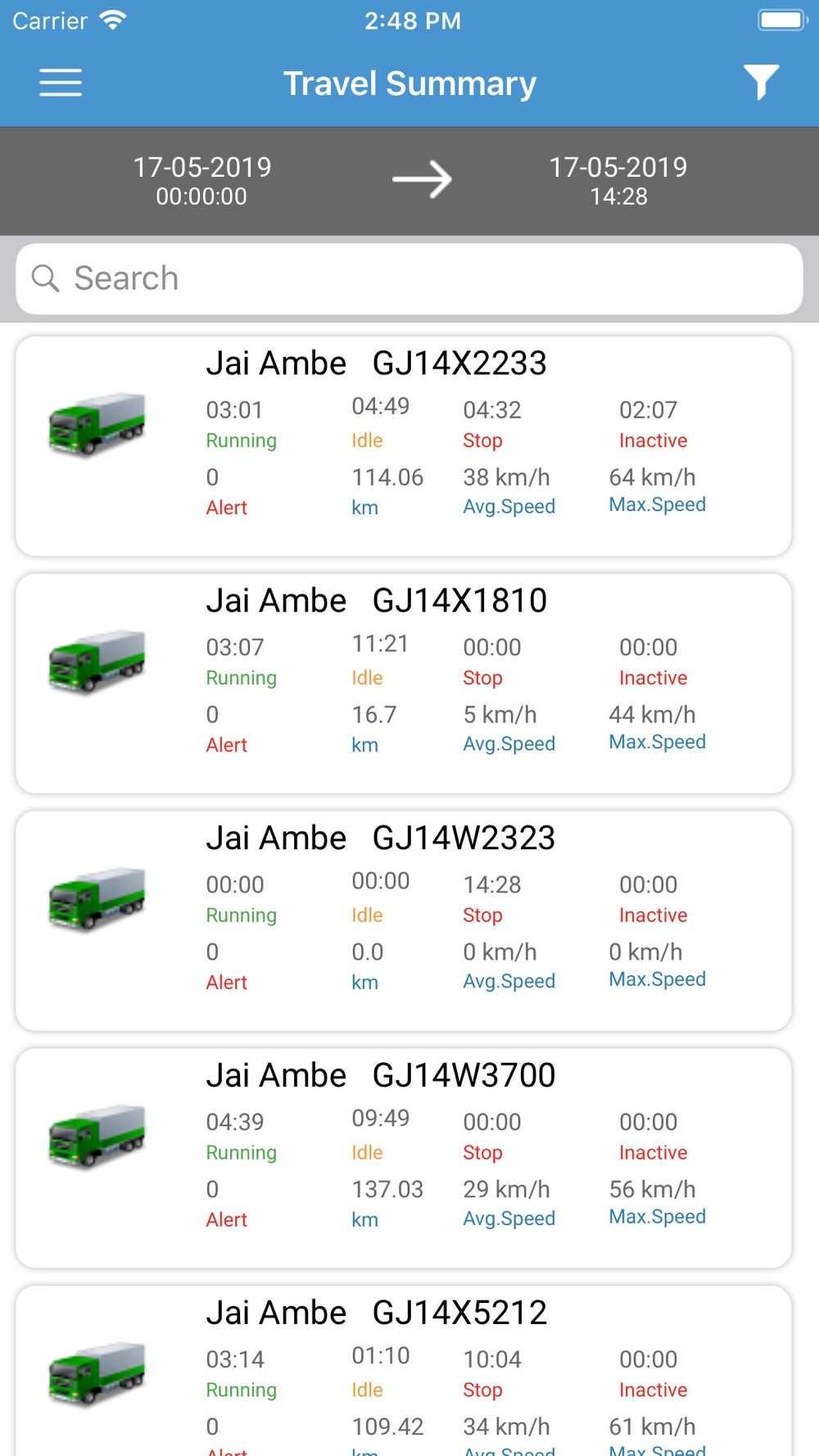Change the start date 17-05-2019 00:00:00
819x1456 pixels.
click(202, 181)
